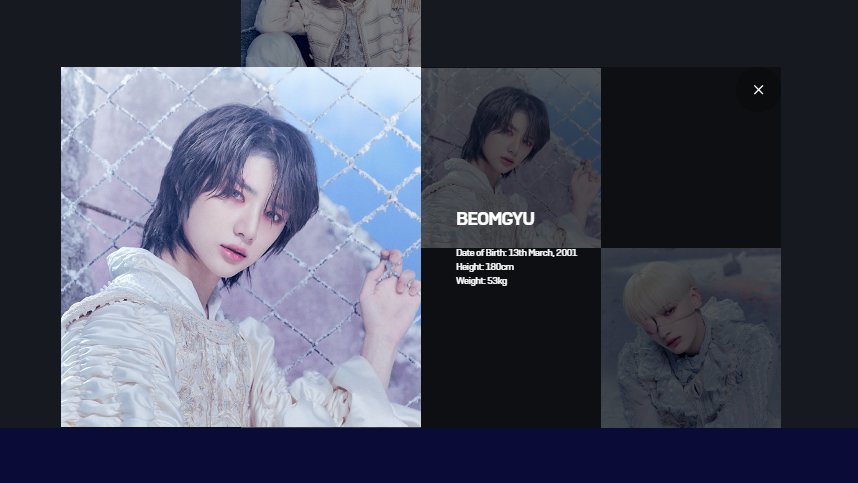The image size is (858, 483).
Task: Close the Beomgyu profile popup
Action: coord(758,90)
